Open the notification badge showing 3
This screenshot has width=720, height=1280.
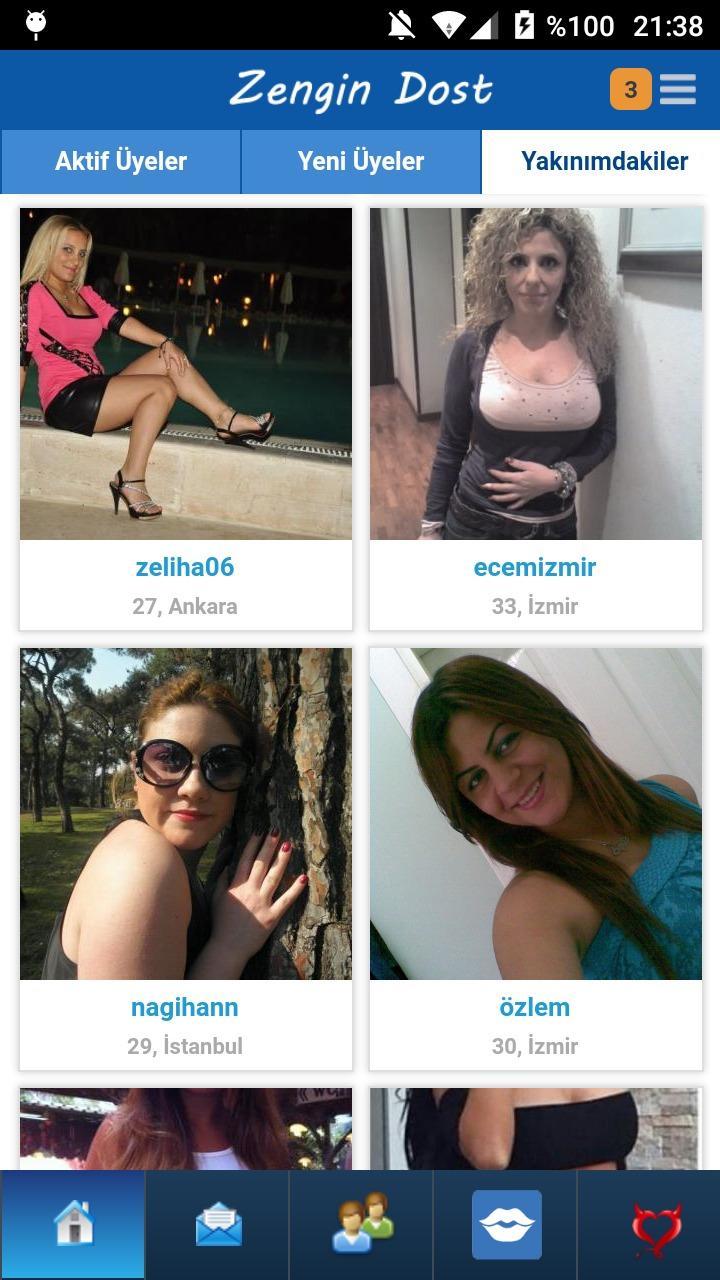coord(630,90)
